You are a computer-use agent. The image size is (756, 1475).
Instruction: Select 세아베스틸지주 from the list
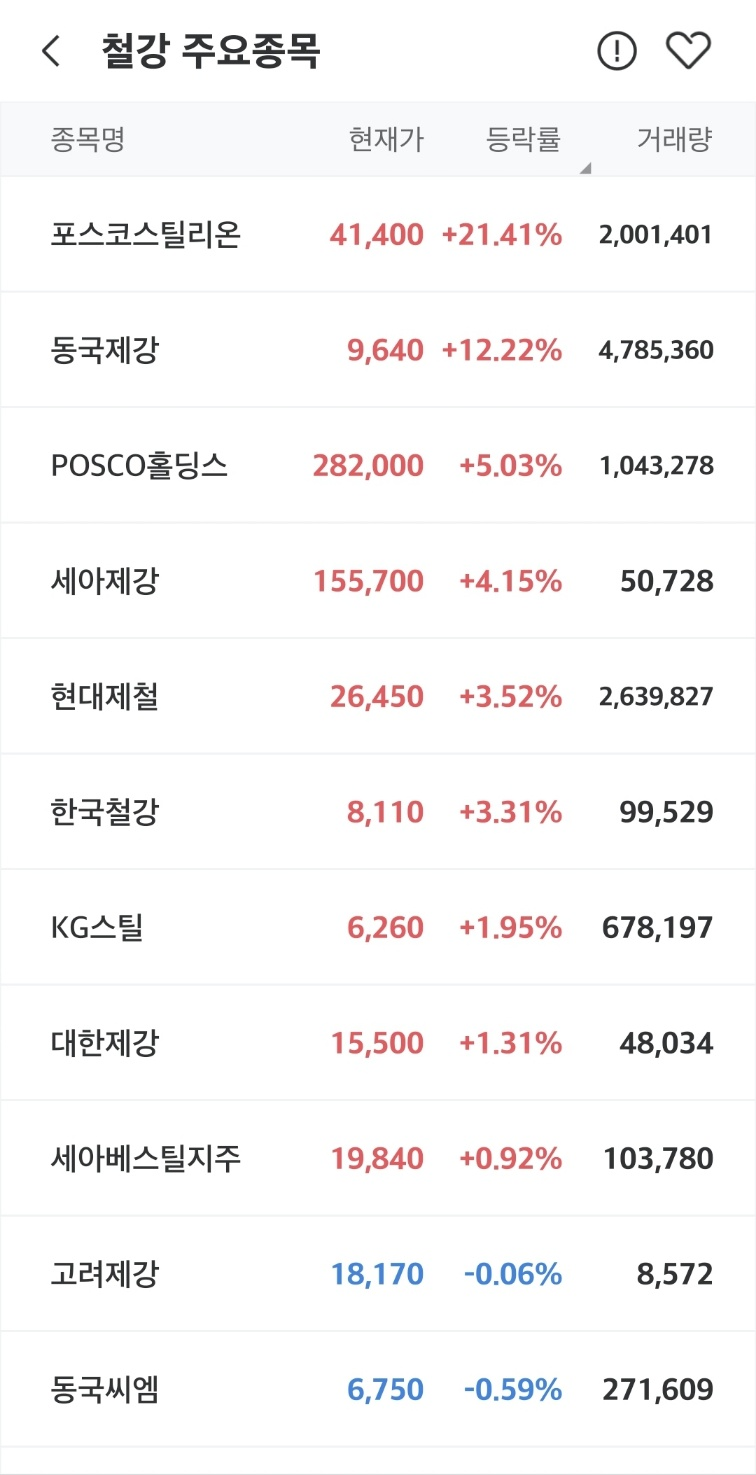(378, 1159)
